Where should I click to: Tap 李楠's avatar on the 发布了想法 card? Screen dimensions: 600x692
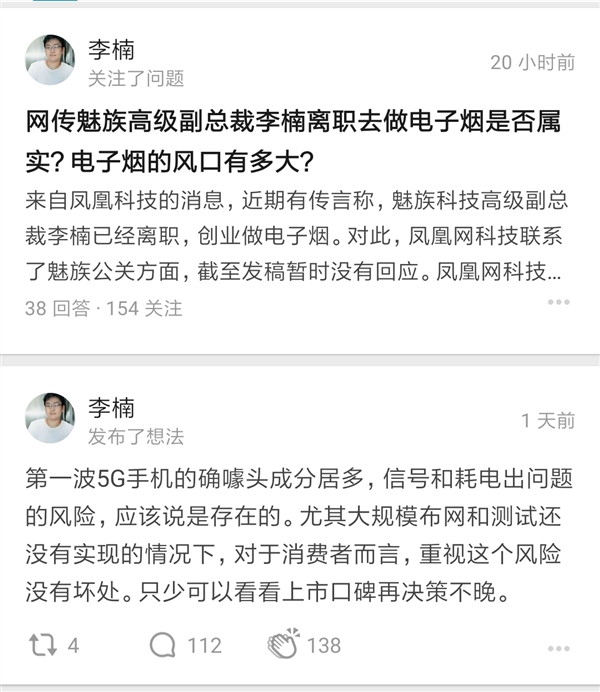pos(50,418)
